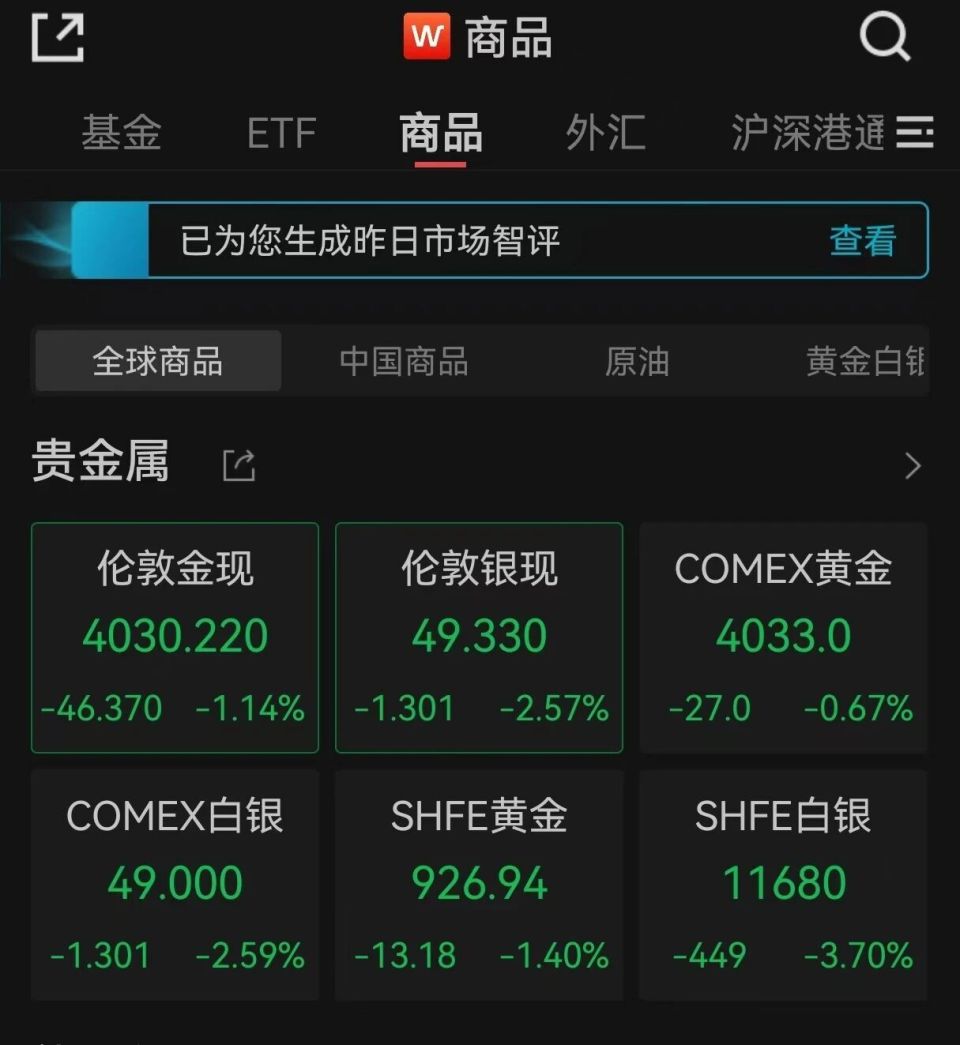Image resolution: width=960 pixels, height=1045 pixels.
Task: View details of 伦敦银现 card
Action: point(478,637)
